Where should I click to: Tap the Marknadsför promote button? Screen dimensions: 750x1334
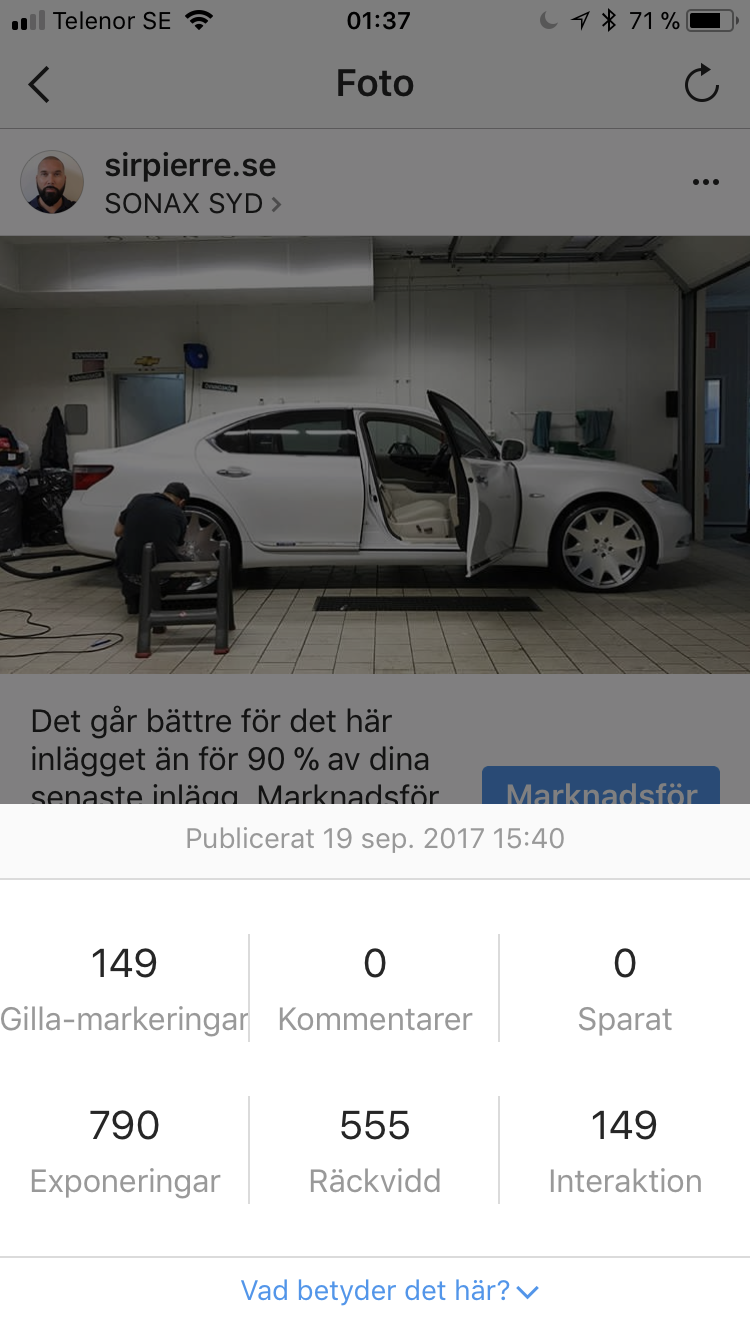click(x=601, y=786)
